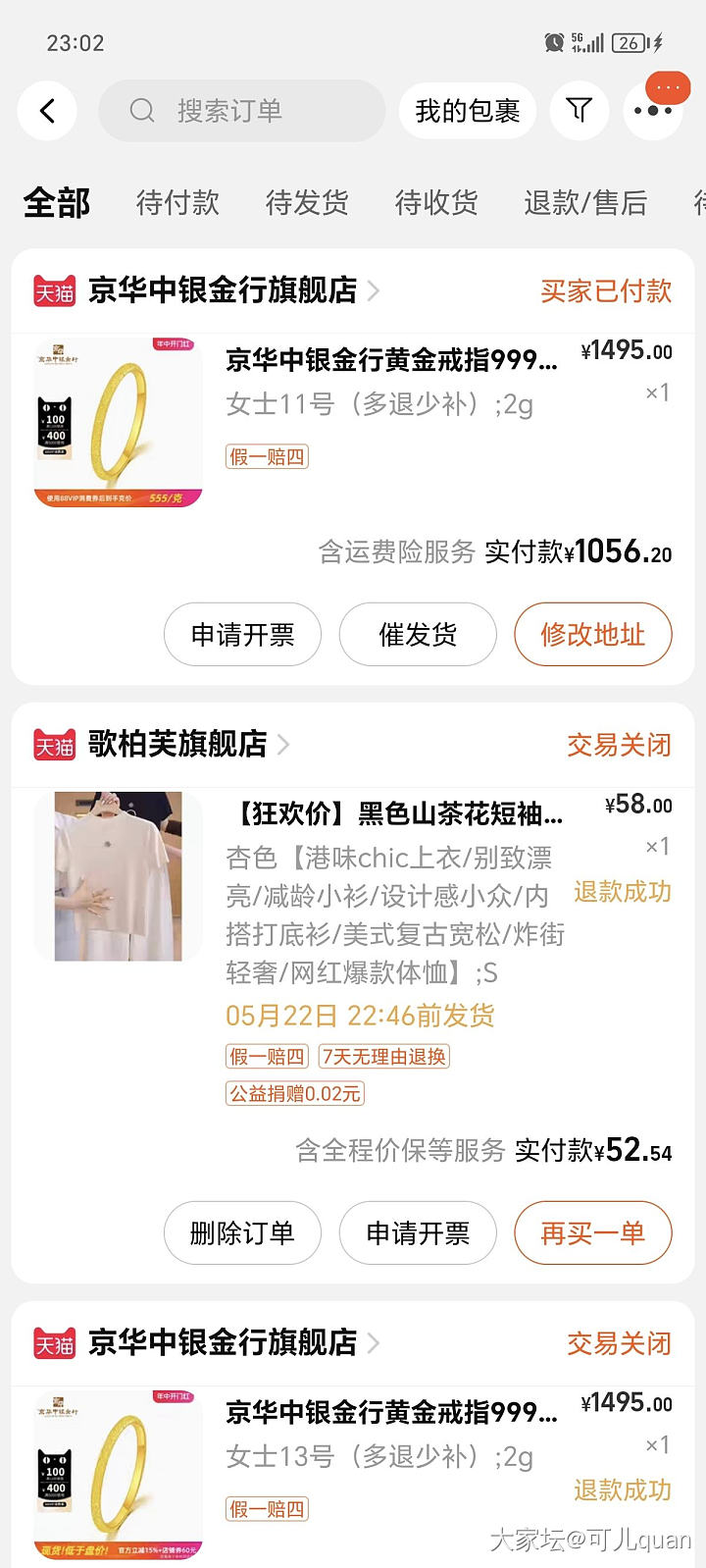Select the 全部 orders tab
The width and height of the screenshot is (706, 1568).
57,203
